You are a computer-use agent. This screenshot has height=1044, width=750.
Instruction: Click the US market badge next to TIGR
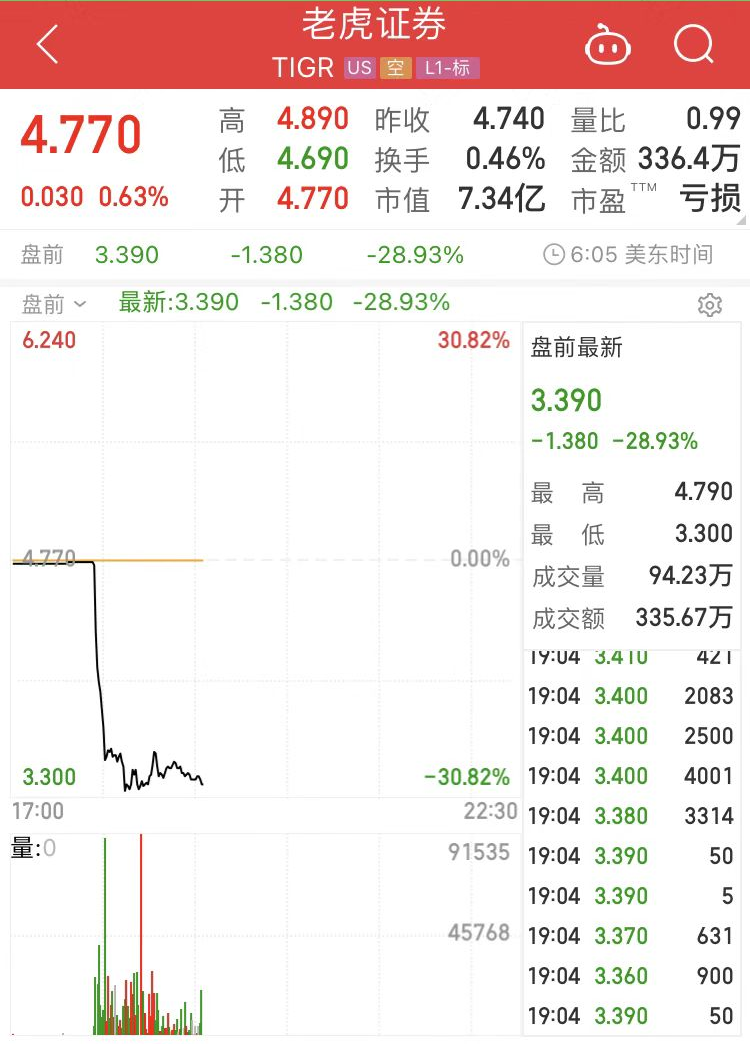pyautogui.click(x=362, y=68)
